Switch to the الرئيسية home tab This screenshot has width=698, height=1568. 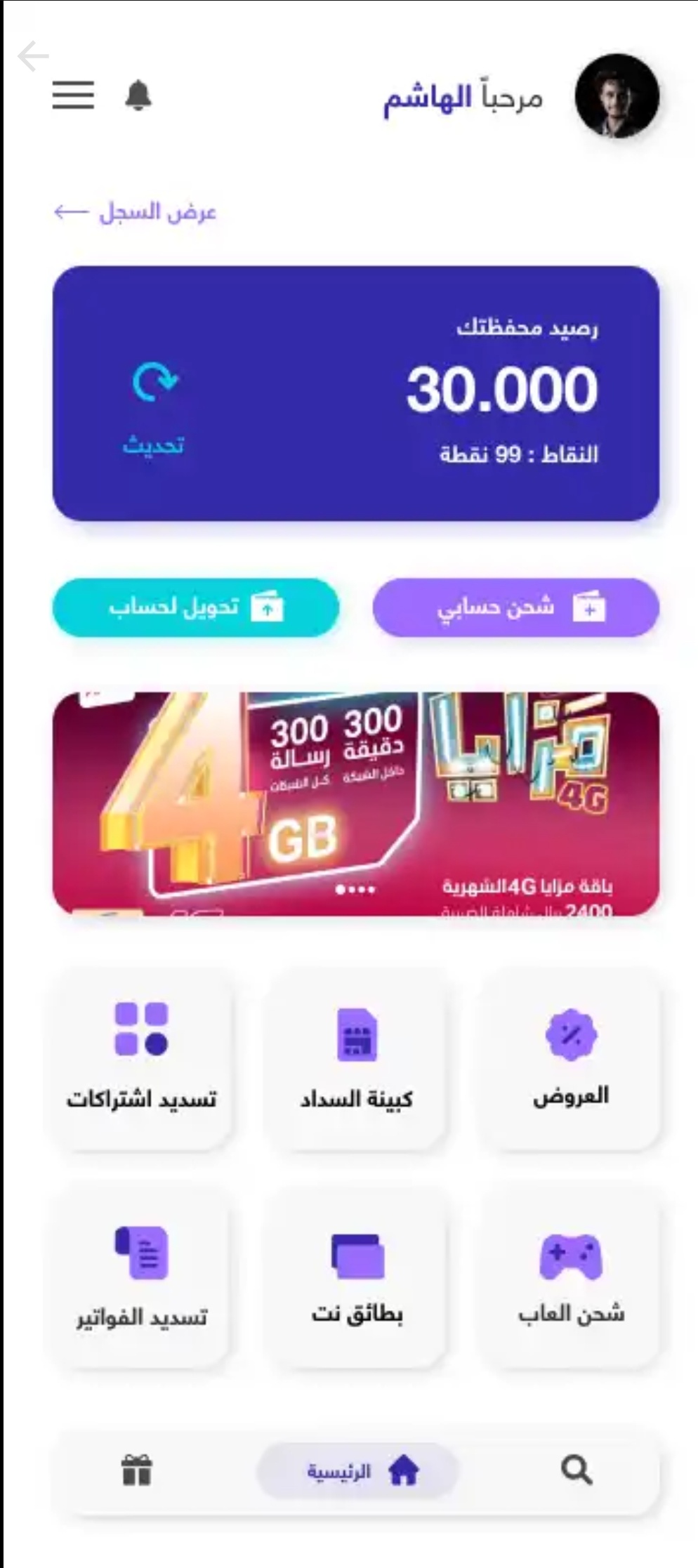coord(358,1470)
